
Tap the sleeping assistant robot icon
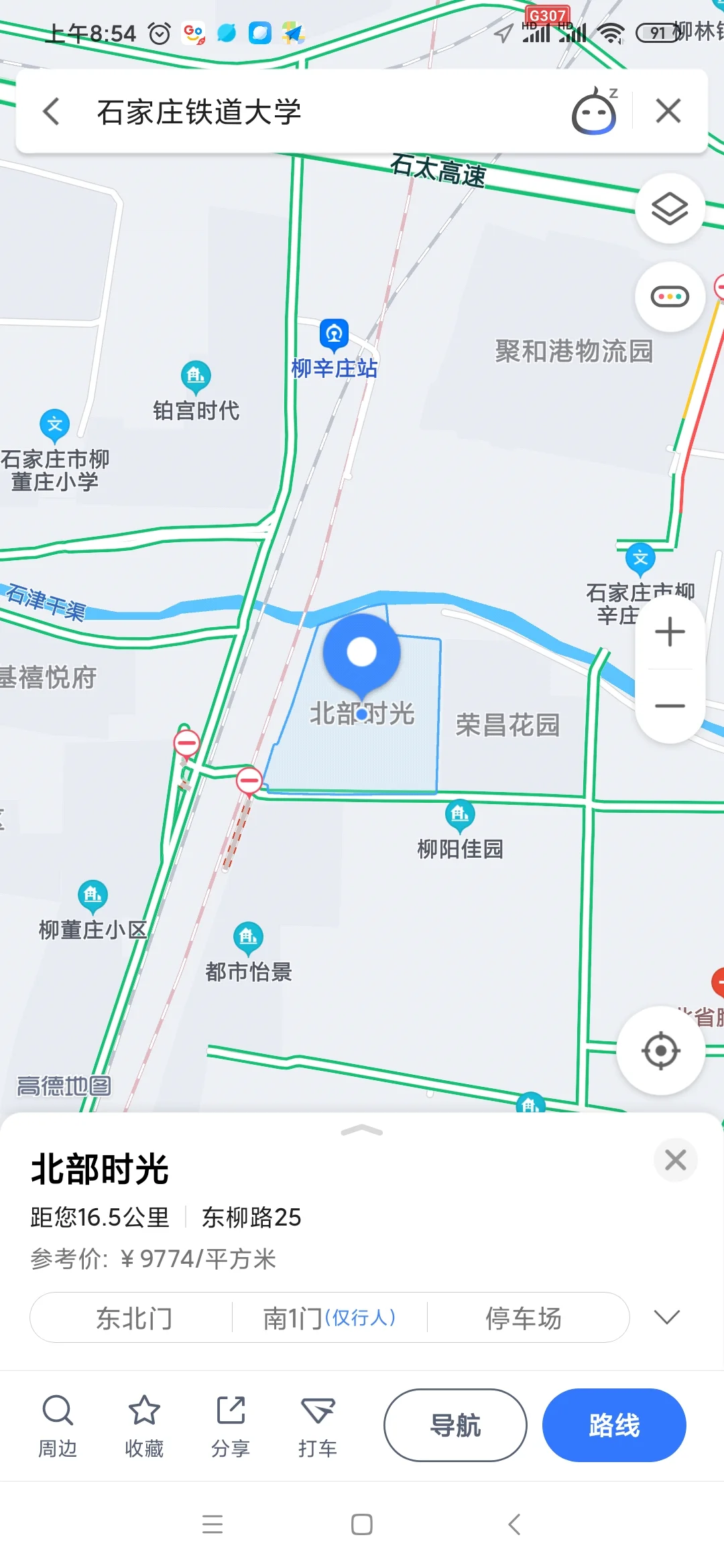(594, 111)
